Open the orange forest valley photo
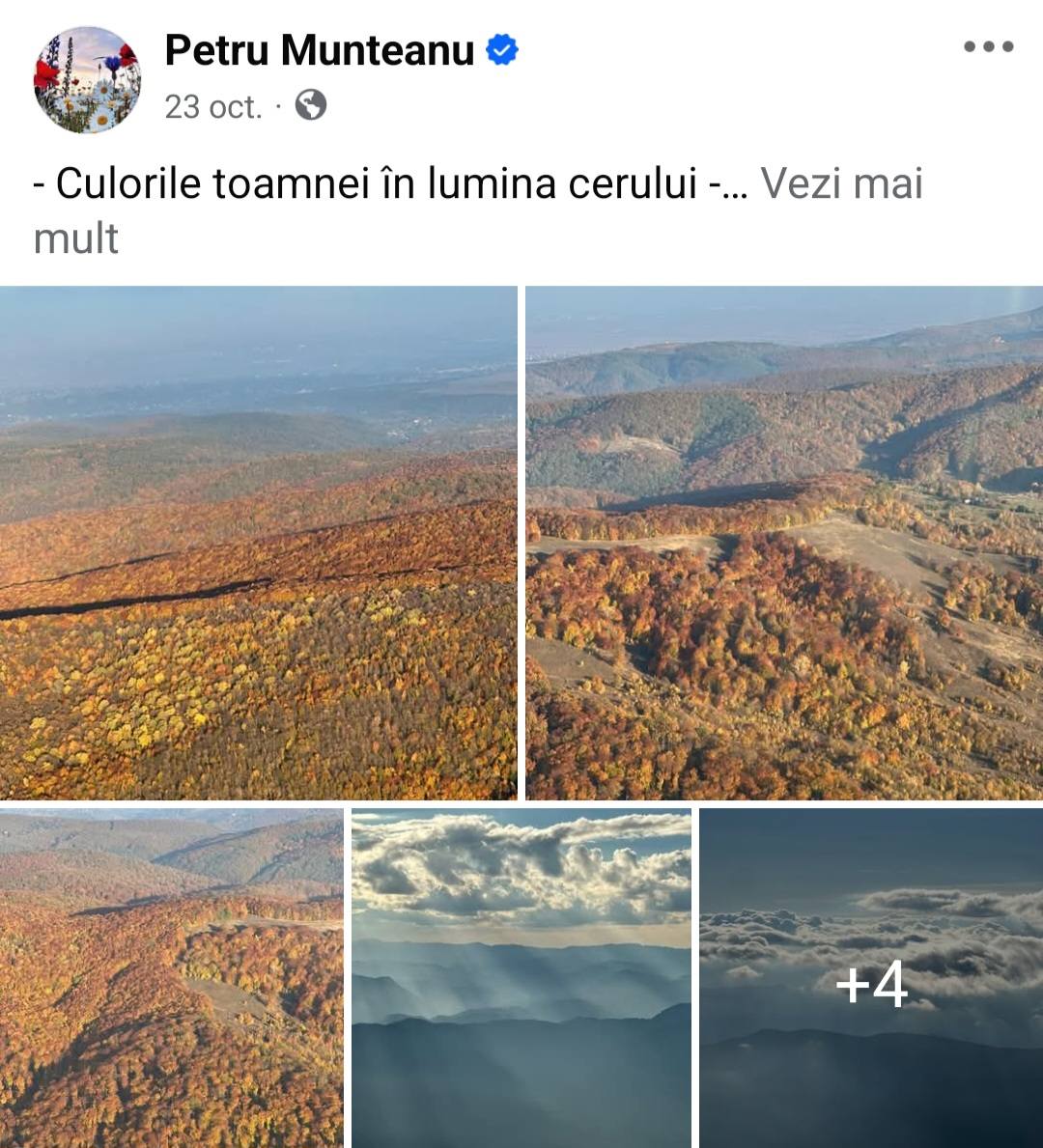Viewport: 1043px width, 1148px height. pos(171,977)
